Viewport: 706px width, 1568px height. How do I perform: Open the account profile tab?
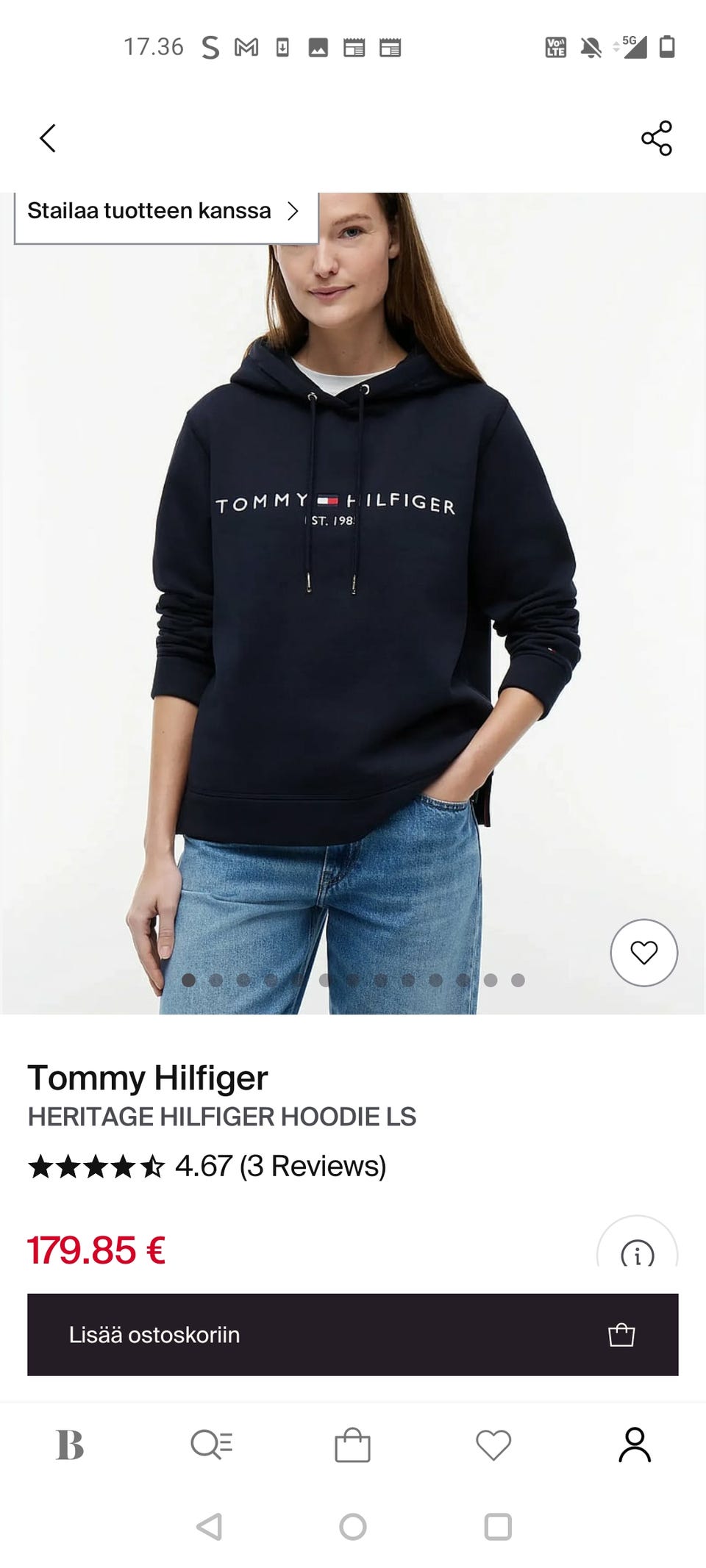pos(635,1445)
